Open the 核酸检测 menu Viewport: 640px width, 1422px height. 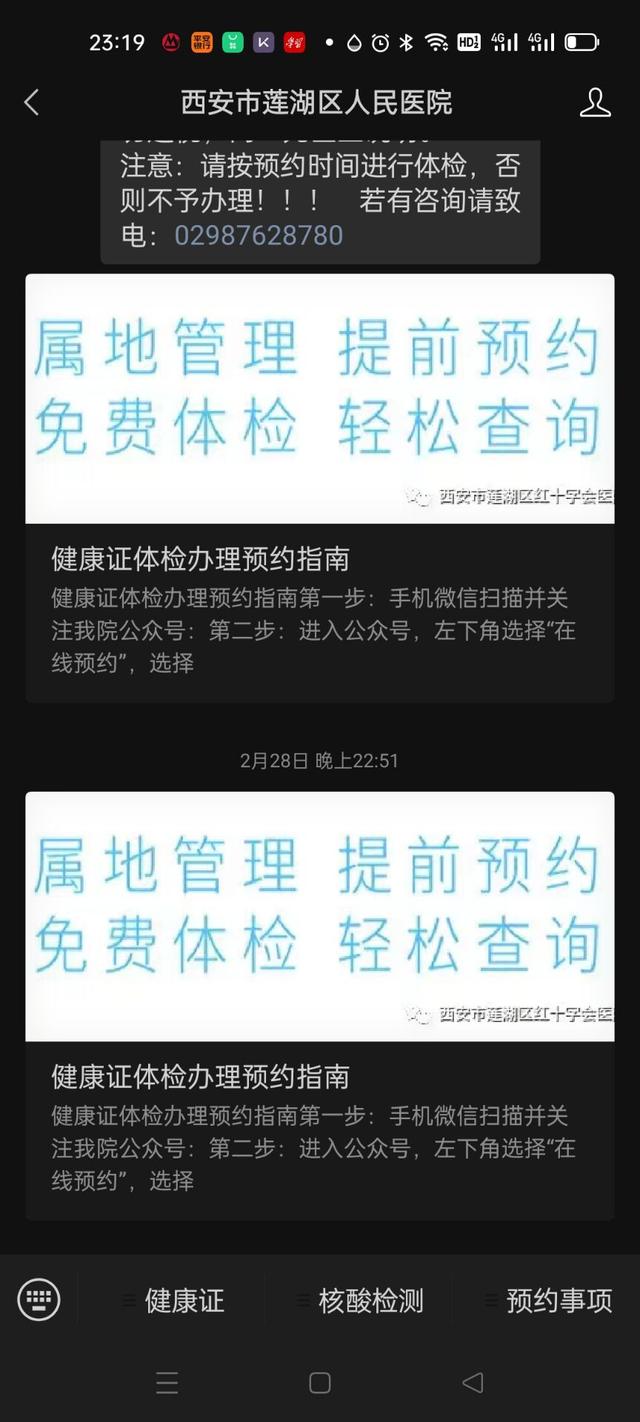360,1301
